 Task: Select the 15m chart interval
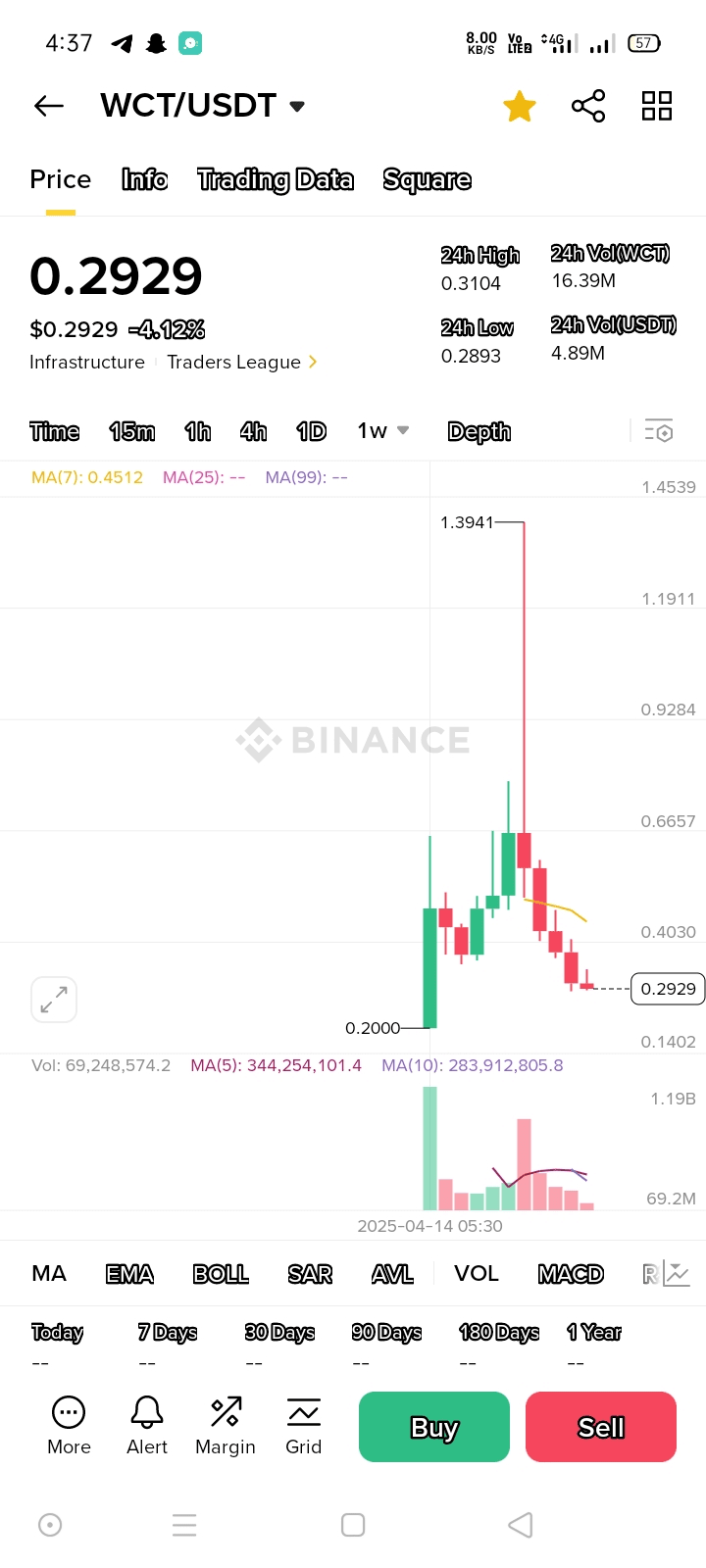132,431
